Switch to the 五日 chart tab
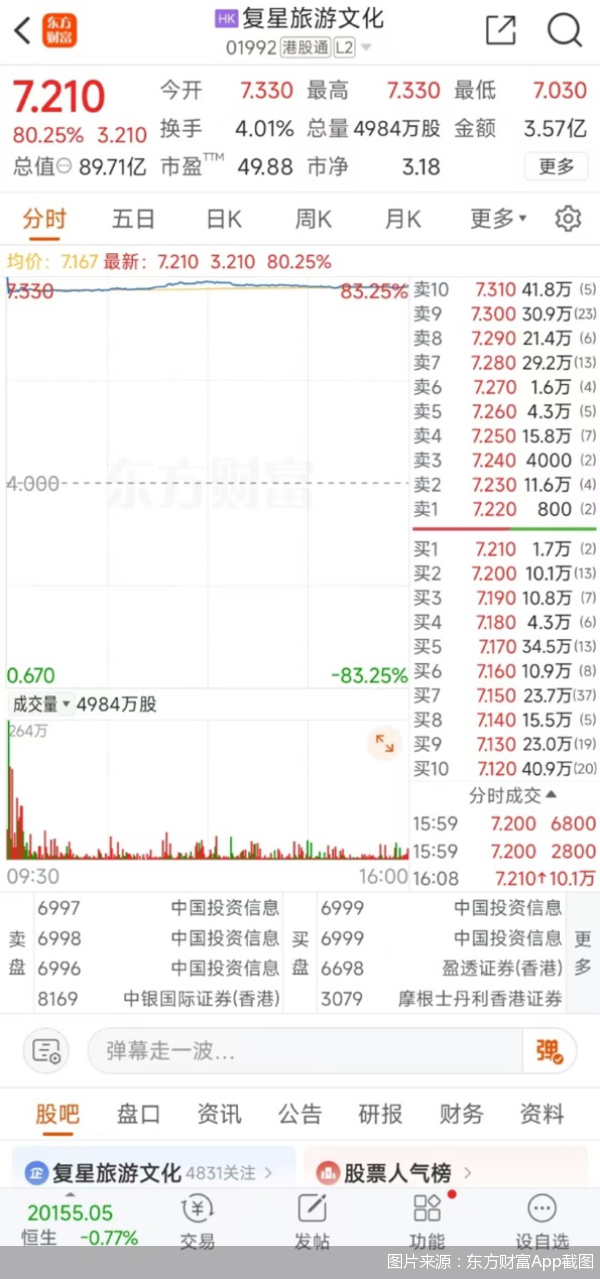600x1279 pixels. (133, 219)
